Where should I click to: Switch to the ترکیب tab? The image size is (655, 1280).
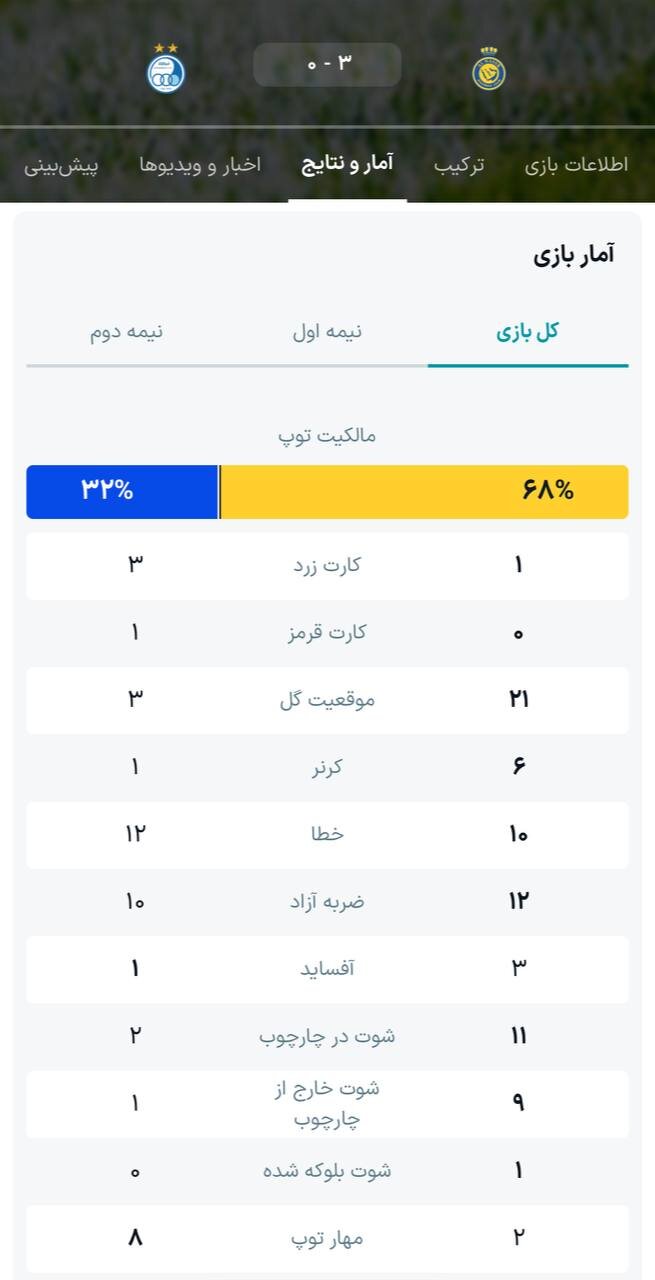[459, 165]
